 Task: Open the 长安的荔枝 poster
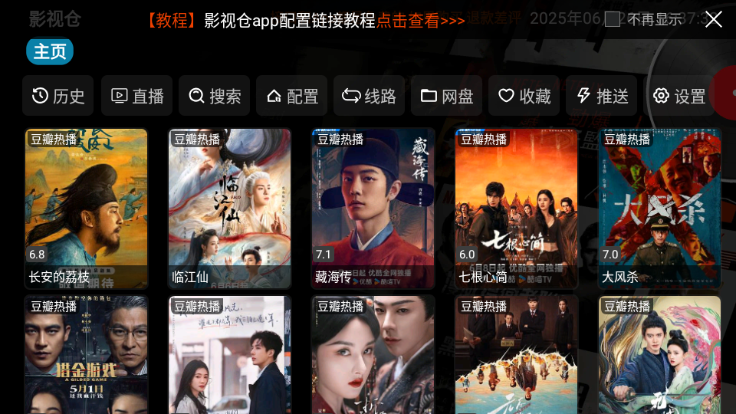[x=86, y=208]
